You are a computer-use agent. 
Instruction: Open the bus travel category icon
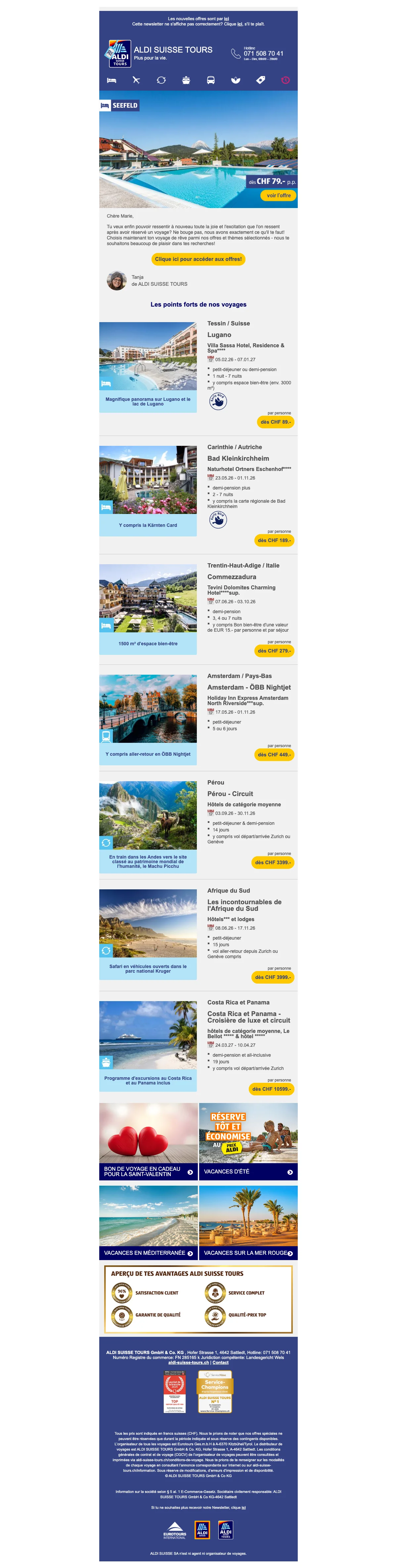click(211, 80)
